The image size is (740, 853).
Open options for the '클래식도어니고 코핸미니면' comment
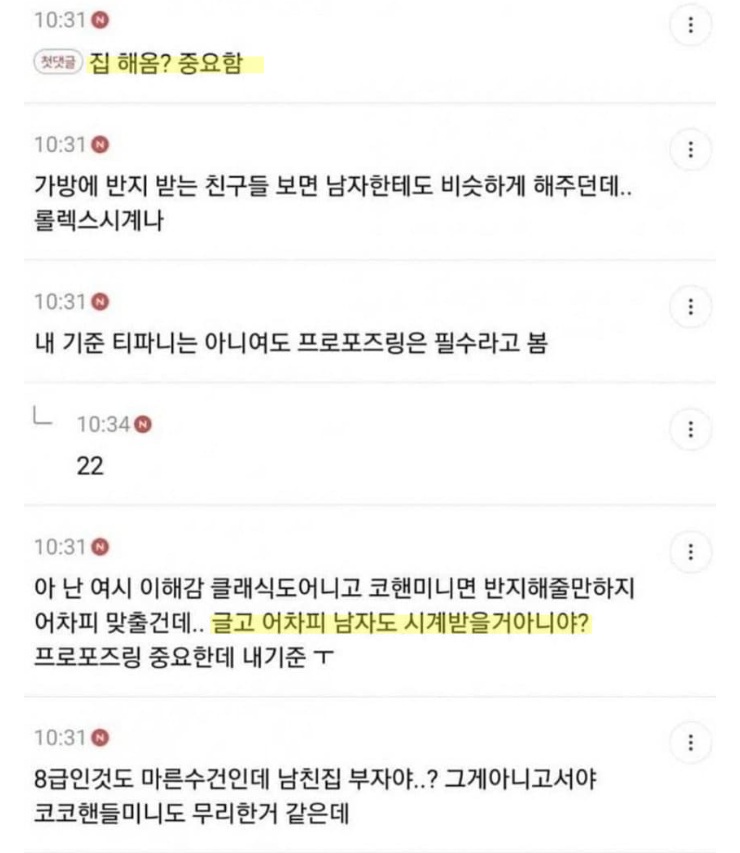tap(690, 552)
